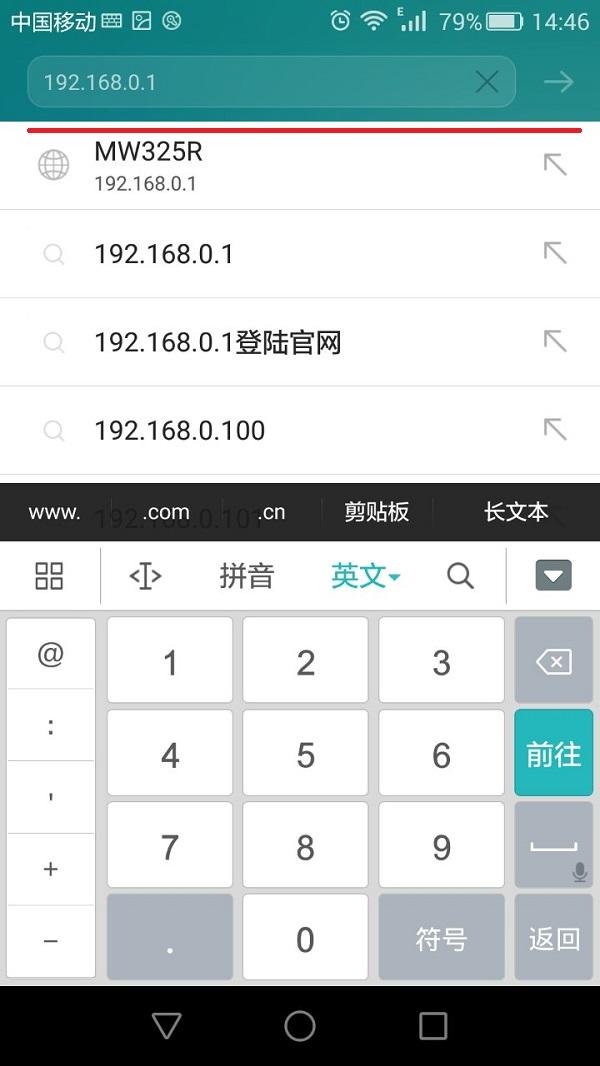Tap the 192.168.0.1 address field
Screen dimensions: 600x1066
pyautogui.click(x=250, y=82)
